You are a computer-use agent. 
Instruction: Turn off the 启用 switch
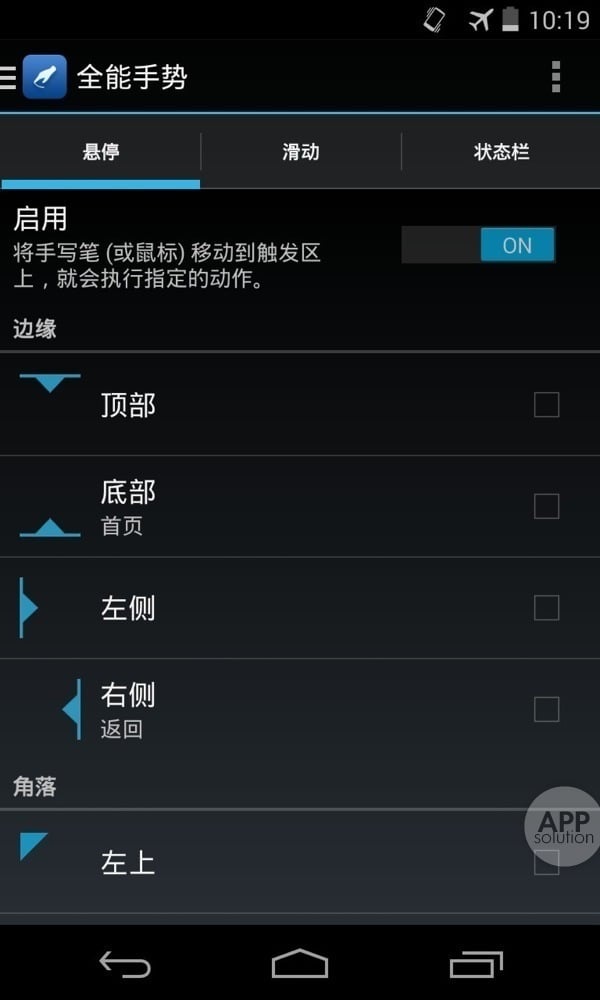(478, 245)
